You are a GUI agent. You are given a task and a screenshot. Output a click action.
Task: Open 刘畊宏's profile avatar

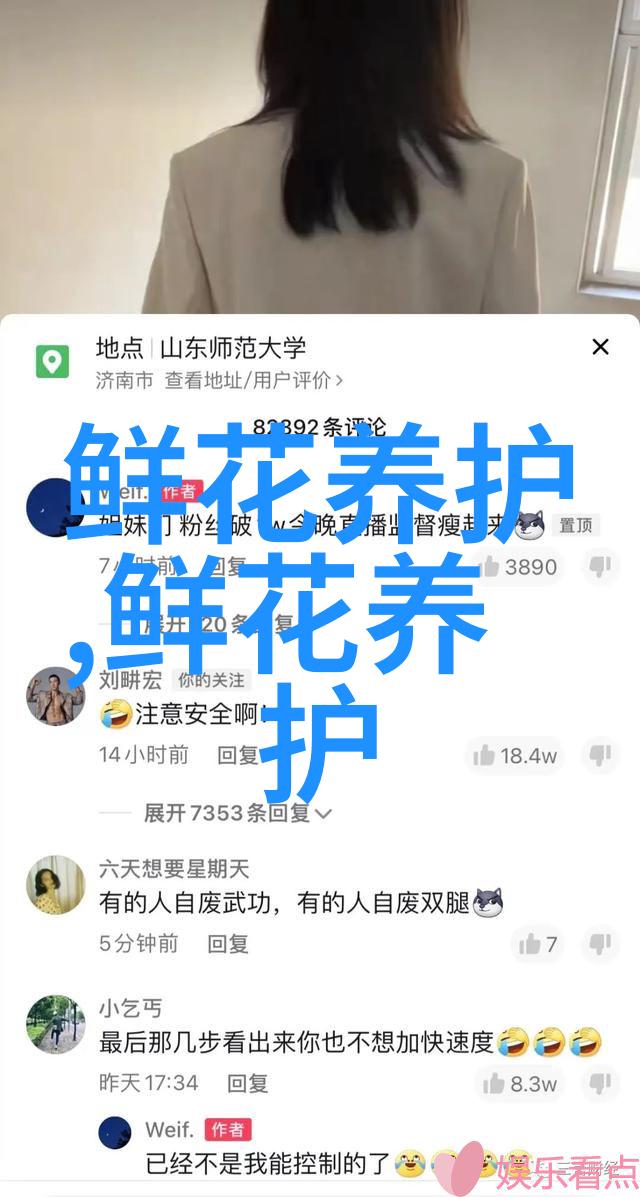pyautogui.click(x=55, y=695)
